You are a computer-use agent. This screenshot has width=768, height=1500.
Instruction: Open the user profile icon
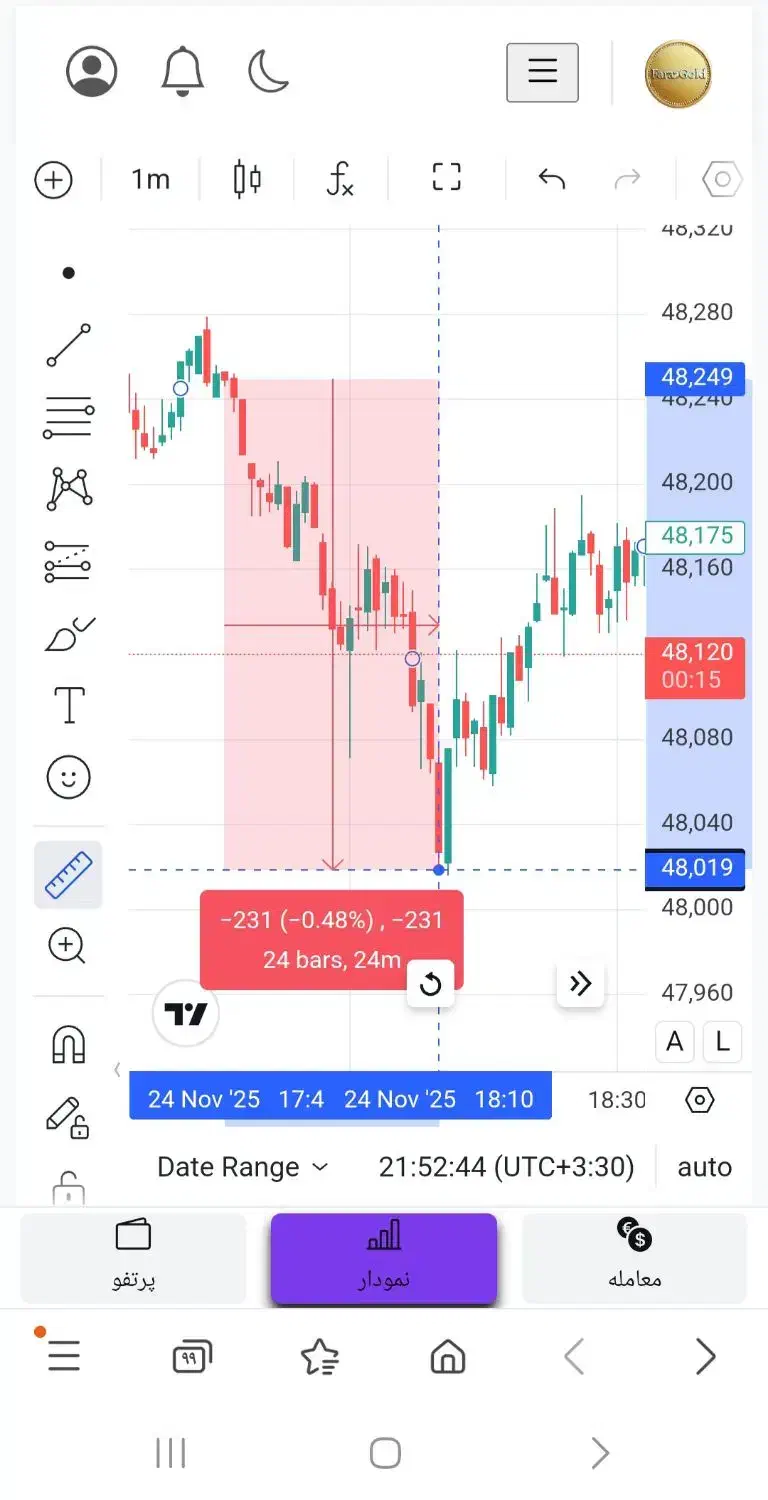[x=92, y=71]
